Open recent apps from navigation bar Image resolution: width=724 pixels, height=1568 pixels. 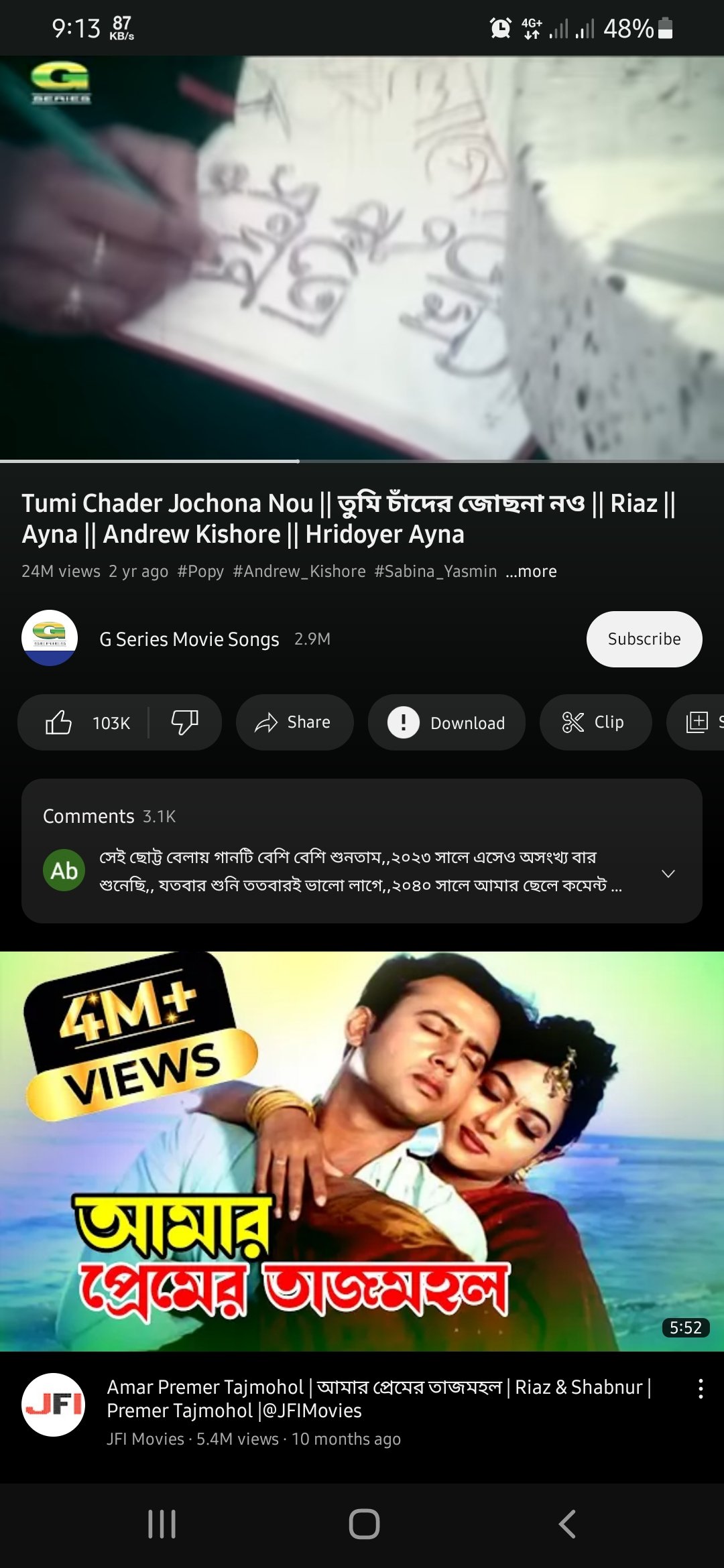coord(162,1524)
